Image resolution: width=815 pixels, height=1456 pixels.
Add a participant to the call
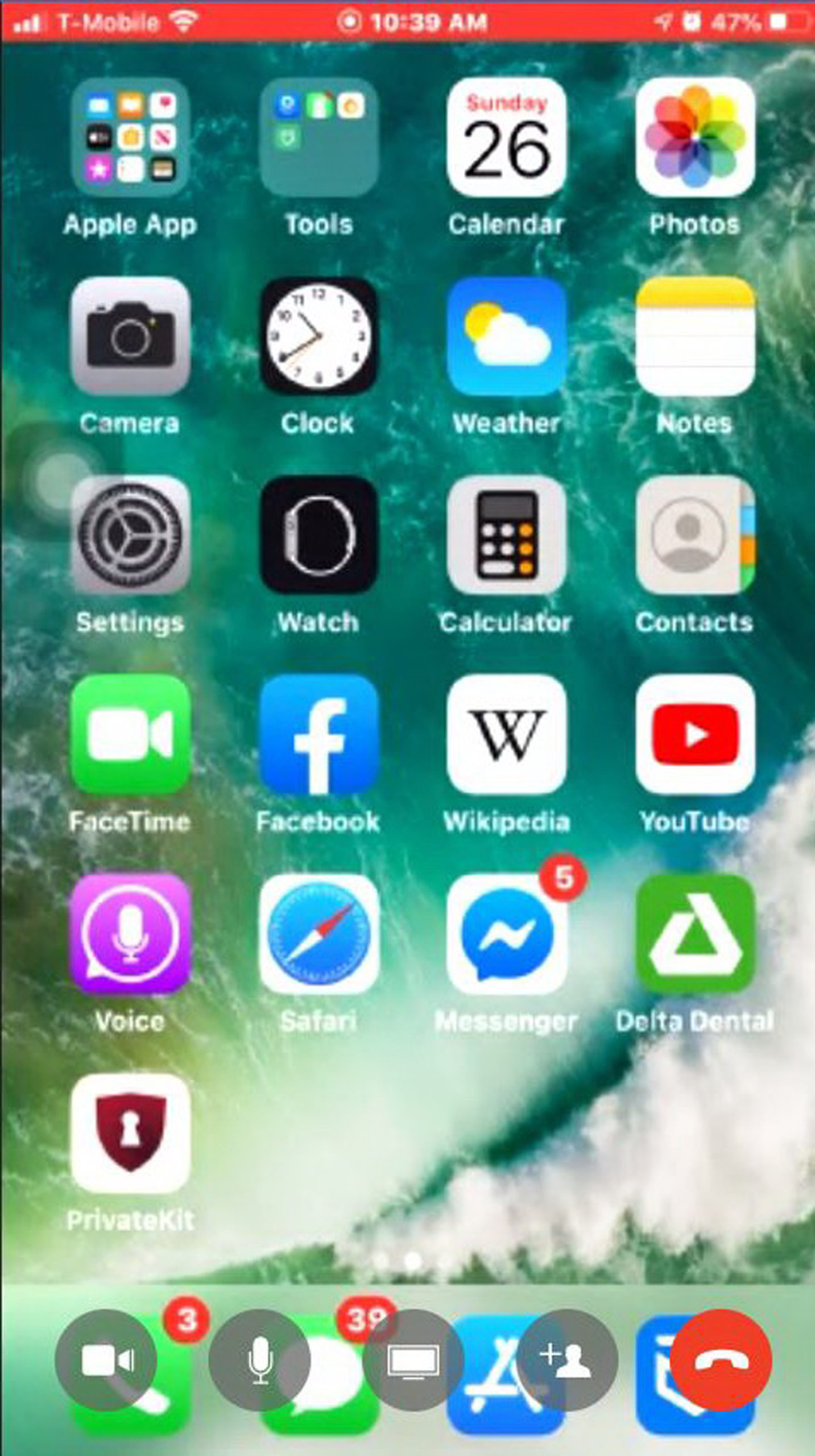tap(567, 1360)
